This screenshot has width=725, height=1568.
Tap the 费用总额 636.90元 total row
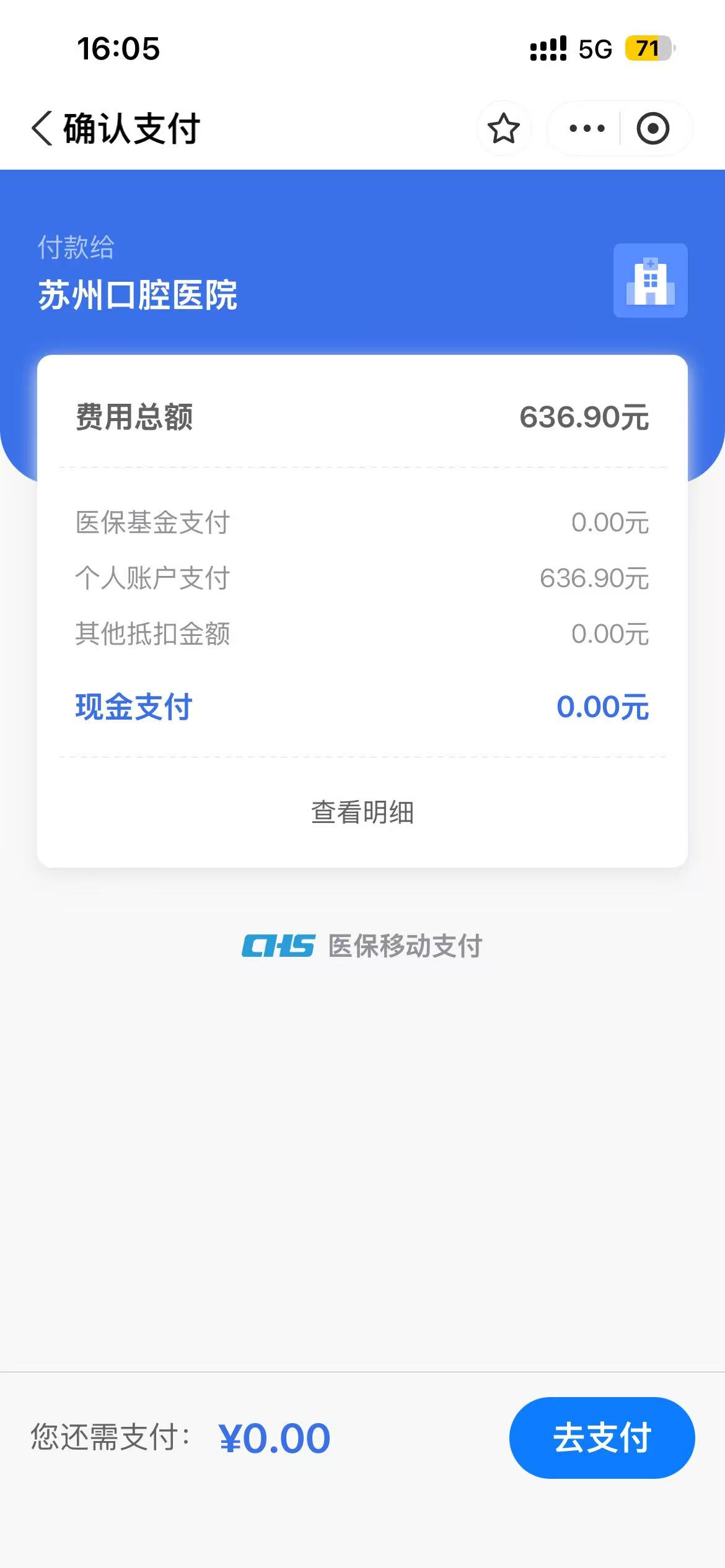[362, 416]
